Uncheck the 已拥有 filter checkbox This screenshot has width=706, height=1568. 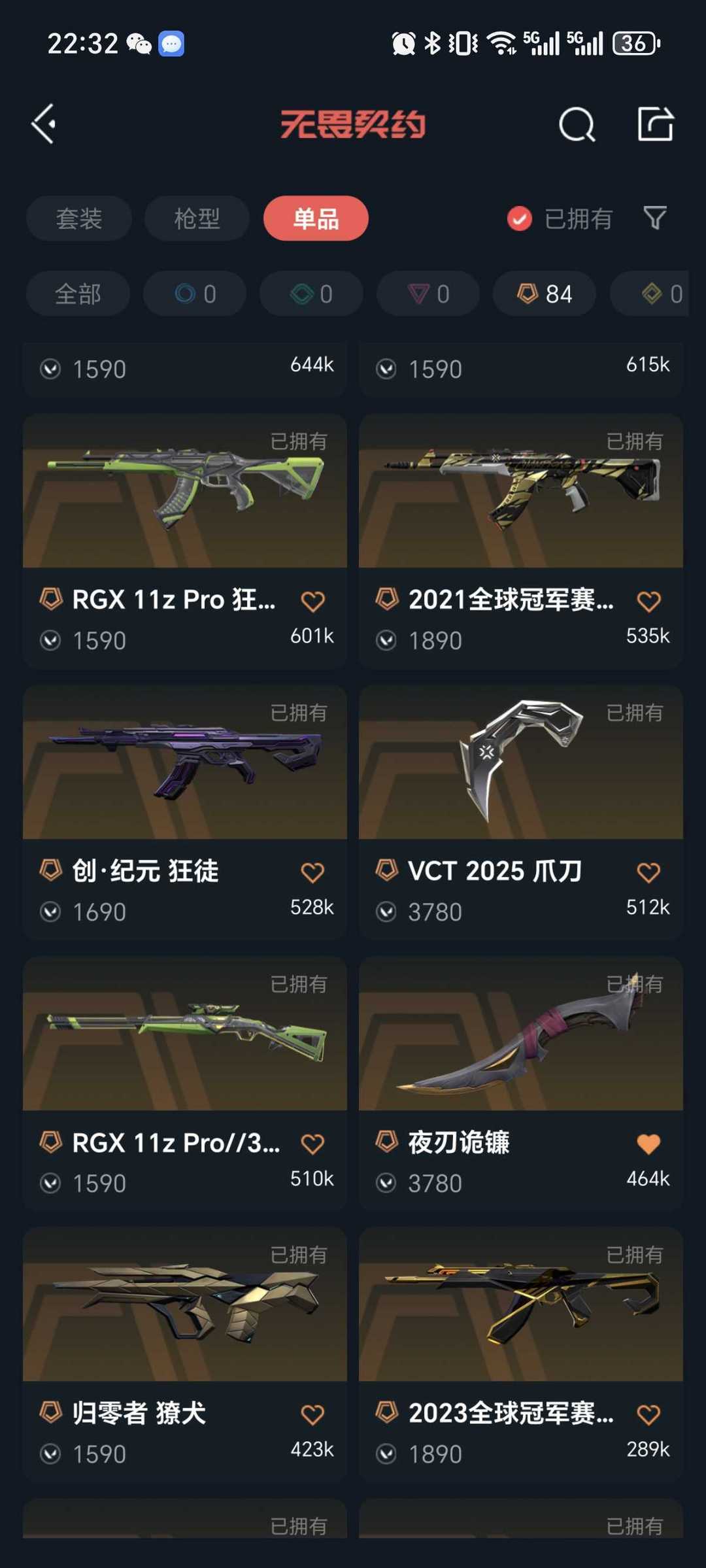(518, 218)
